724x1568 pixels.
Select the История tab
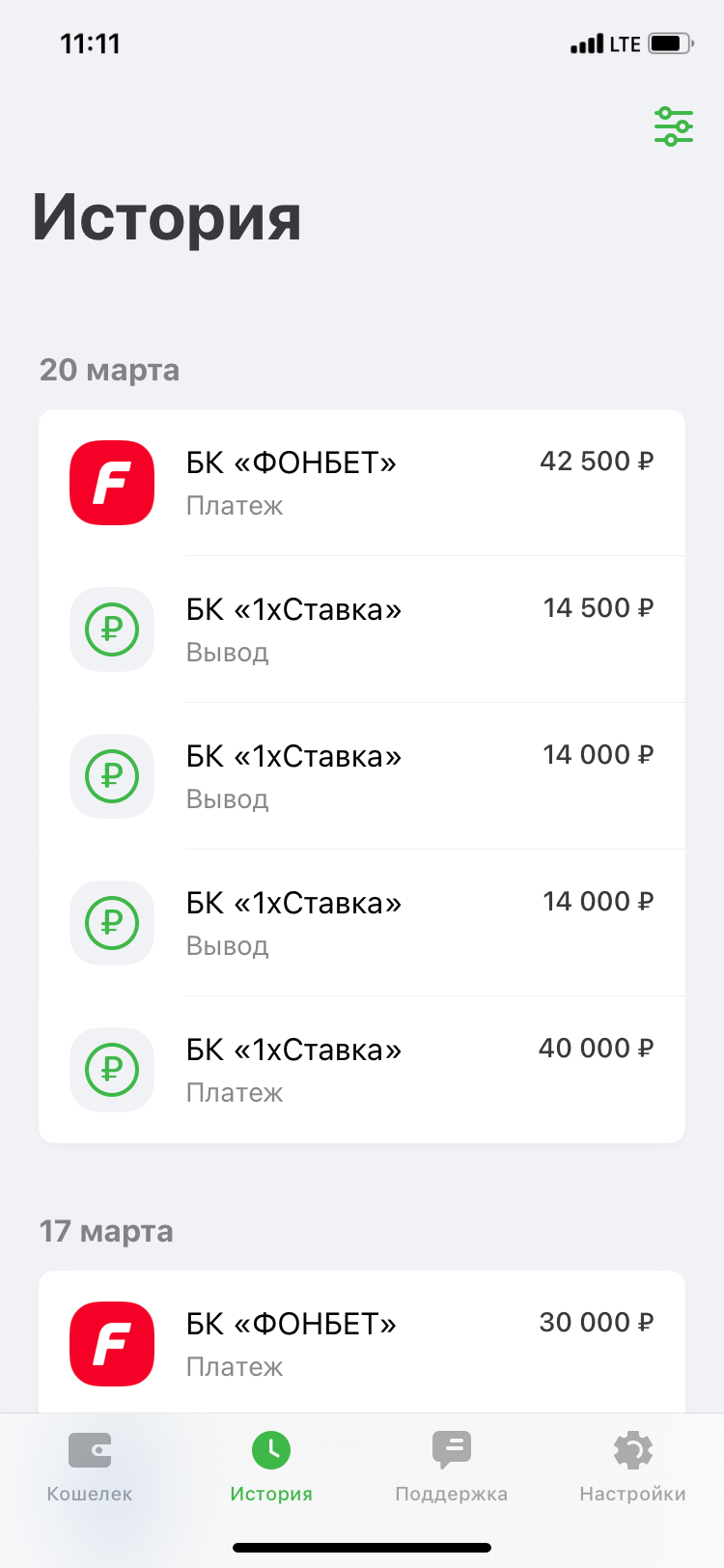point(271,1467)
